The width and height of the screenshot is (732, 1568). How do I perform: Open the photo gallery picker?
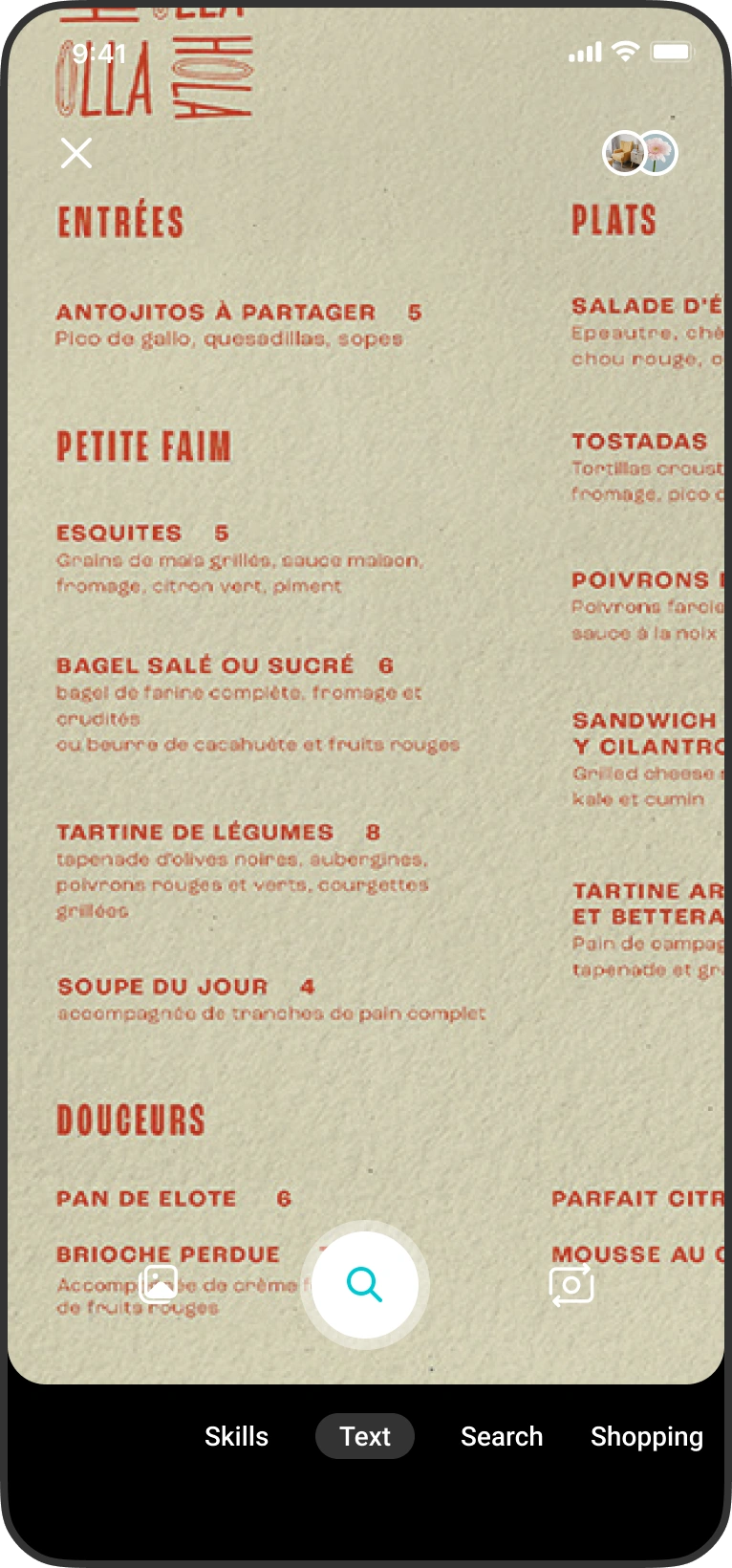point(159,1285)
